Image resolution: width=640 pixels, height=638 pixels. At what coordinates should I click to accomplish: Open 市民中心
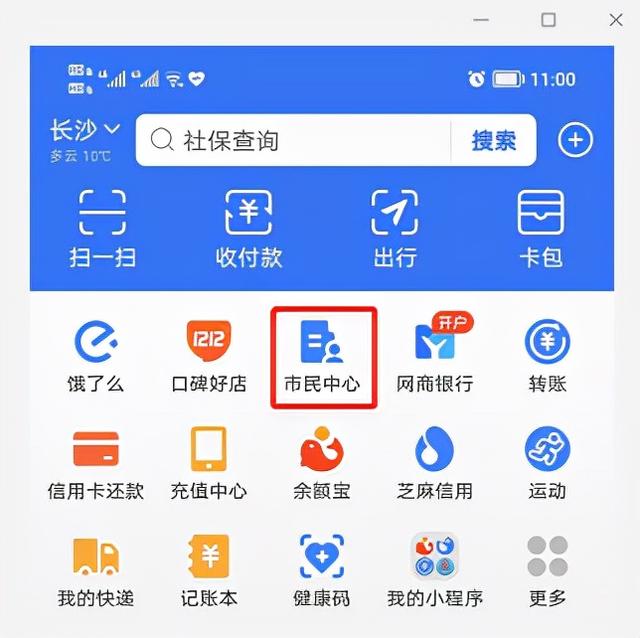pos(322,355)
